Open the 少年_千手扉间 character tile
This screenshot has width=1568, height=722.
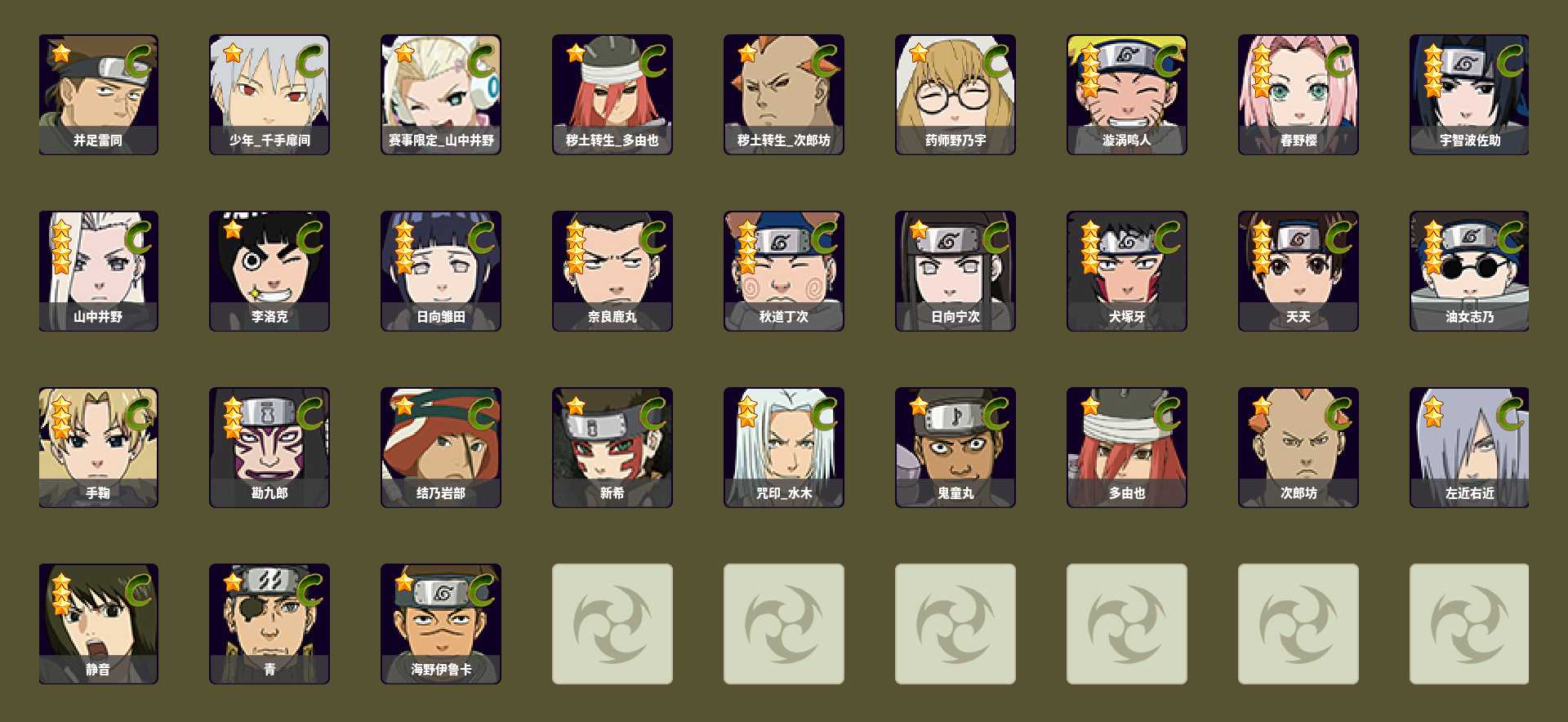point(269,94)
